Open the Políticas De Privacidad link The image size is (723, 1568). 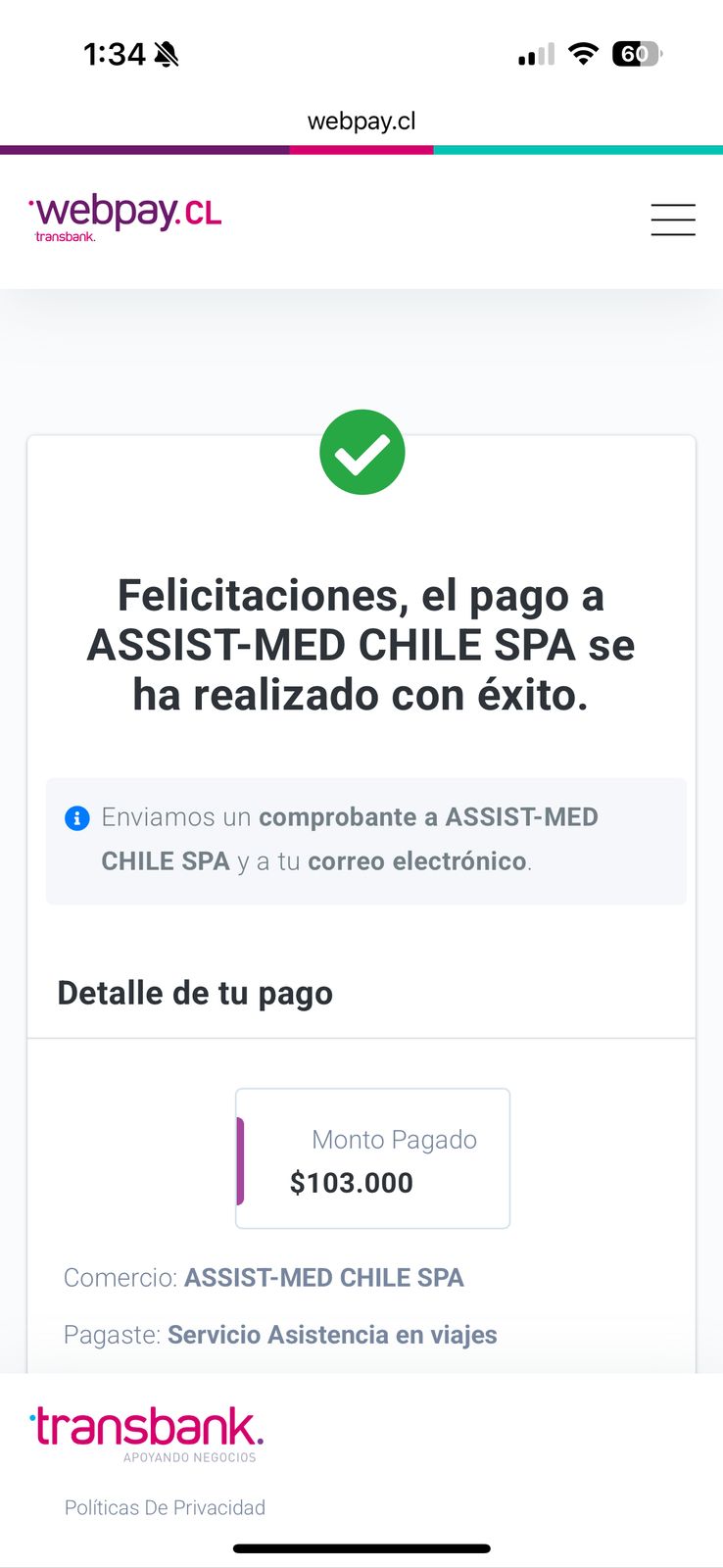[165, 1507]
